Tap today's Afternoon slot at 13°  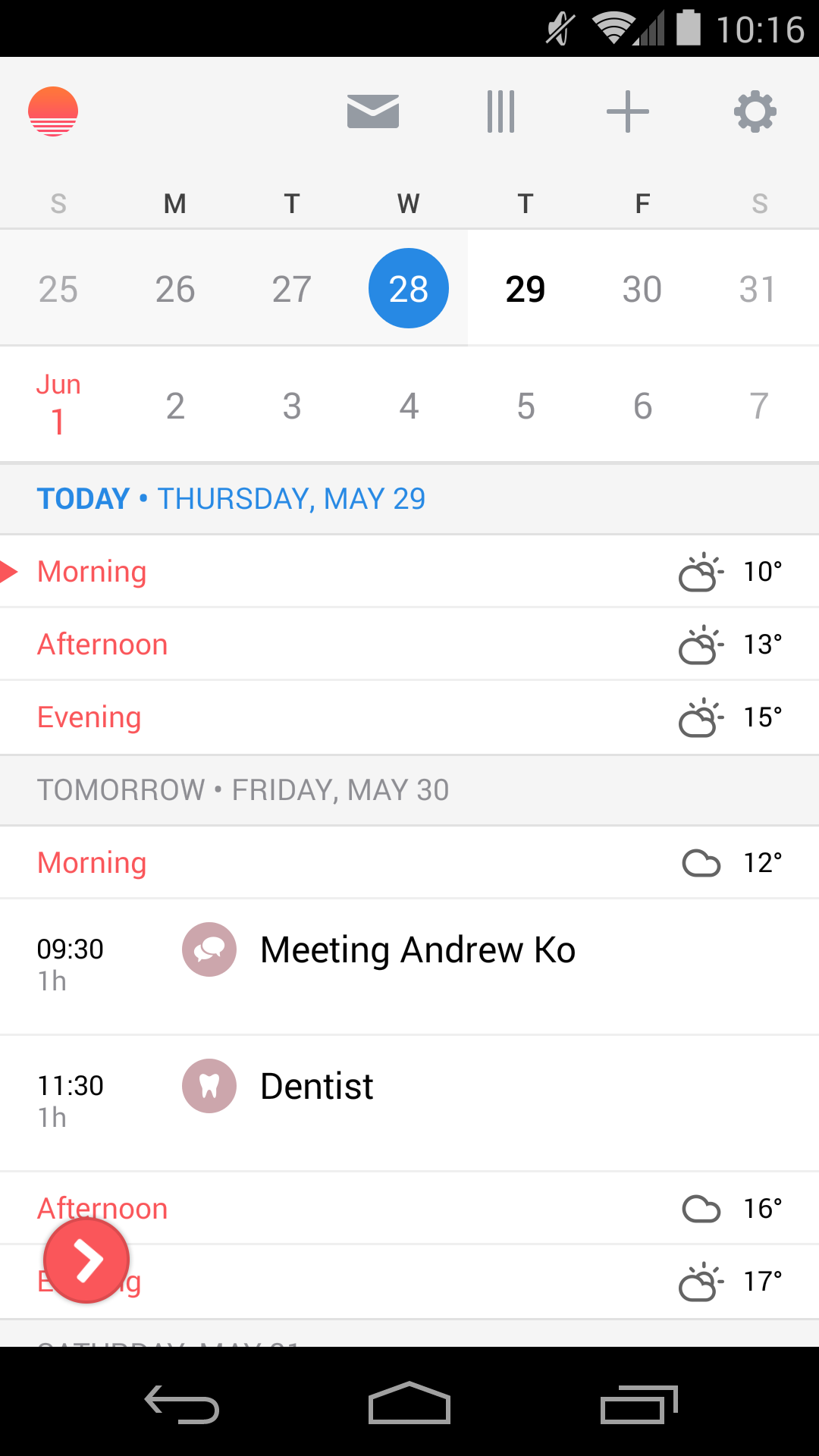pyautogui.click(x=409, y=644)
